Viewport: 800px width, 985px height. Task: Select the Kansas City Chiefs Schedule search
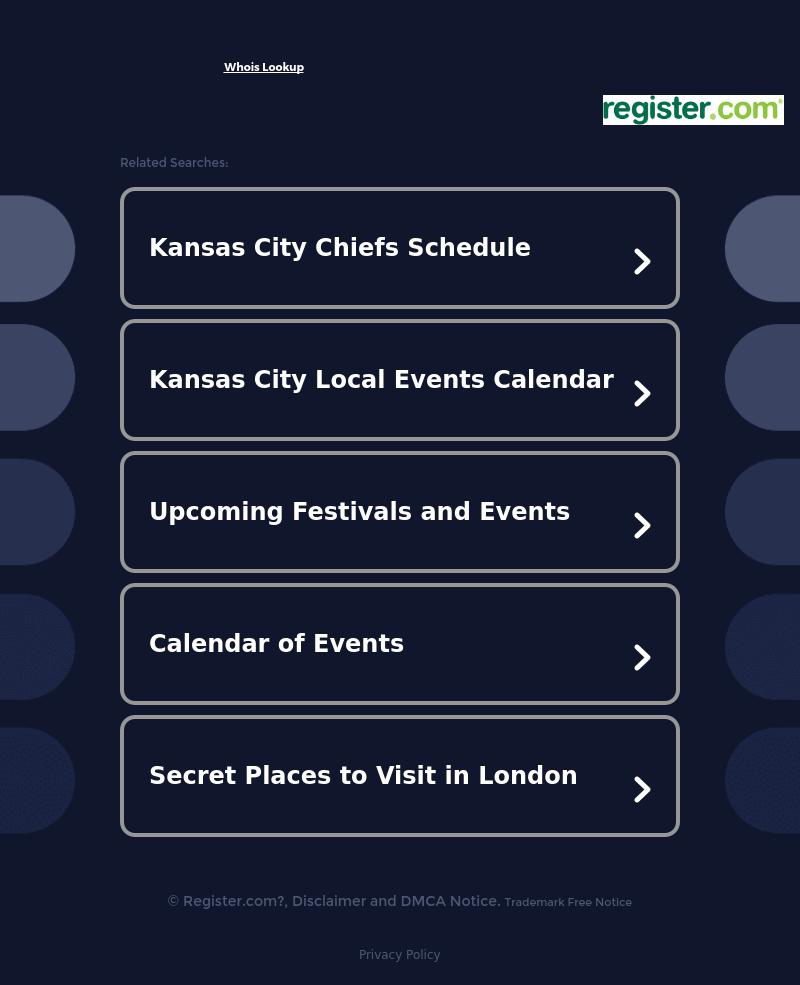(x=340, y=247)
